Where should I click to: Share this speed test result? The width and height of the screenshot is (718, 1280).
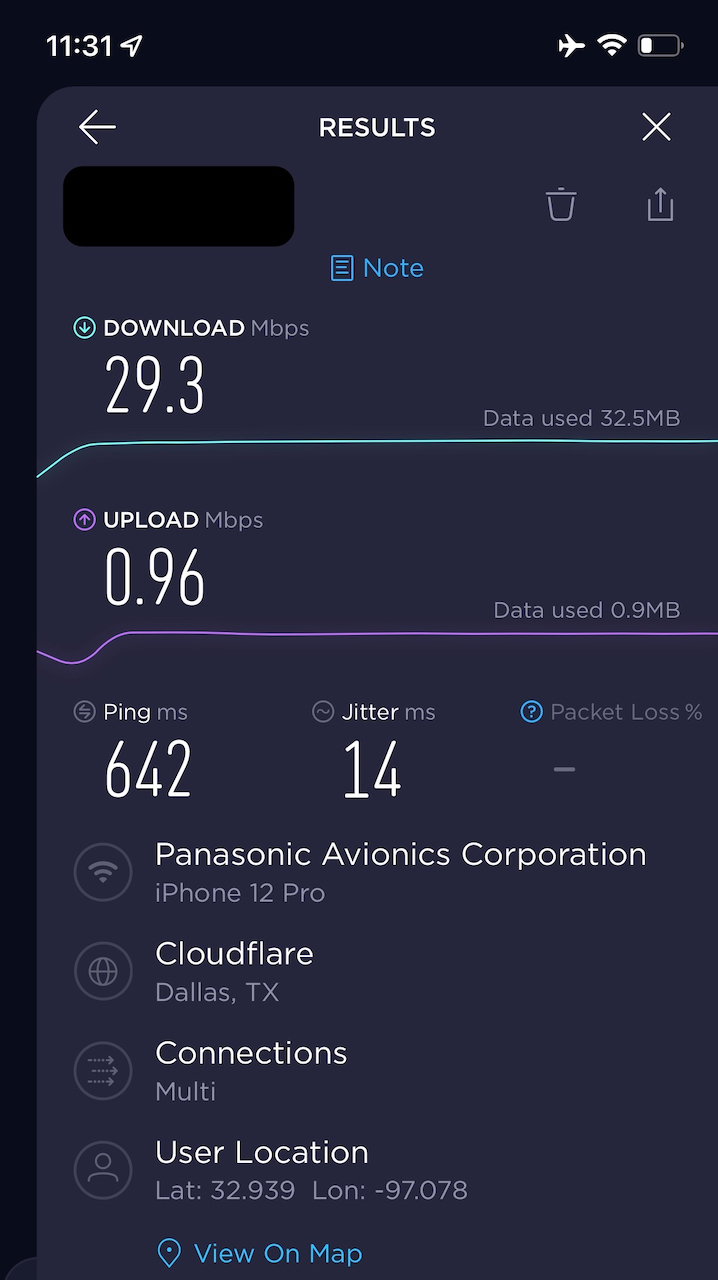(x=660, y=204)
